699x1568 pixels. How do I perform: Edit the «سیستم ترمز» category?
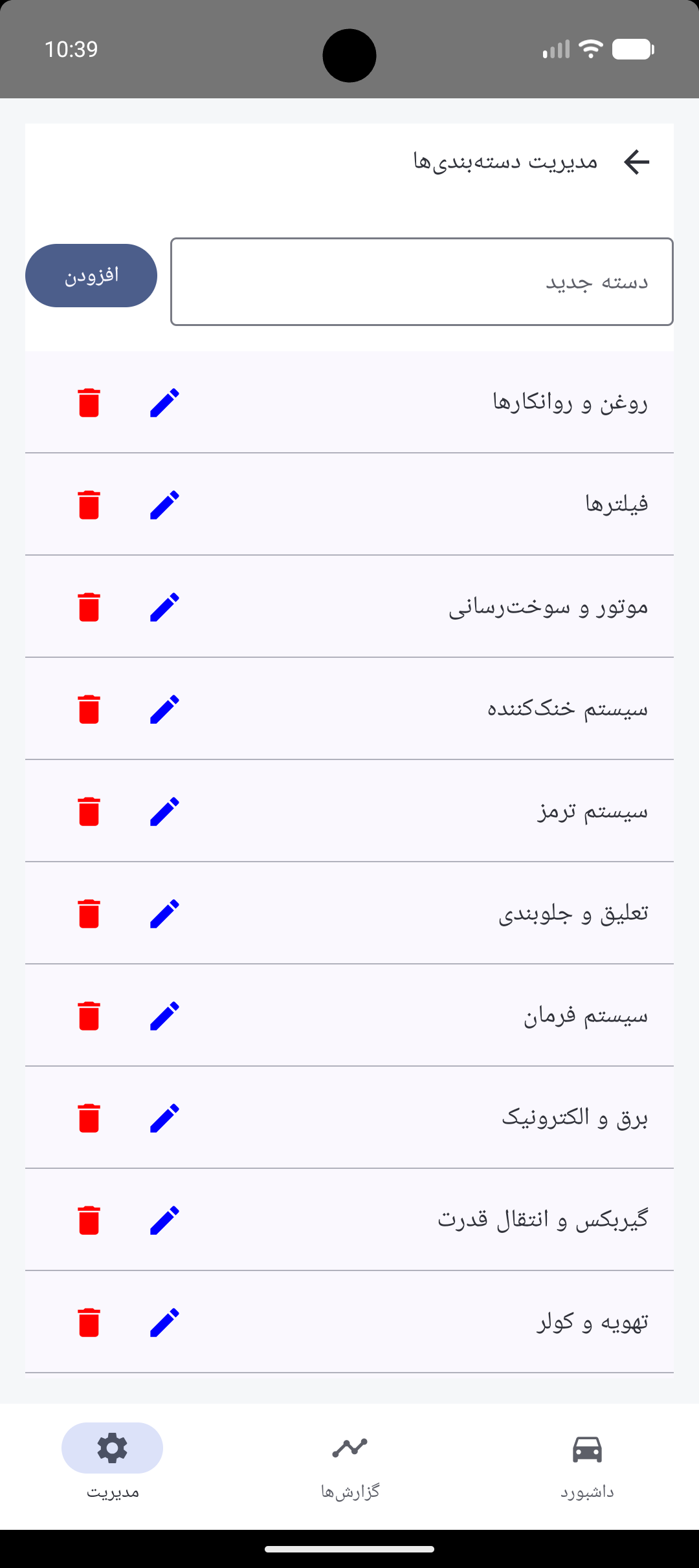click(x=164, y=810)
